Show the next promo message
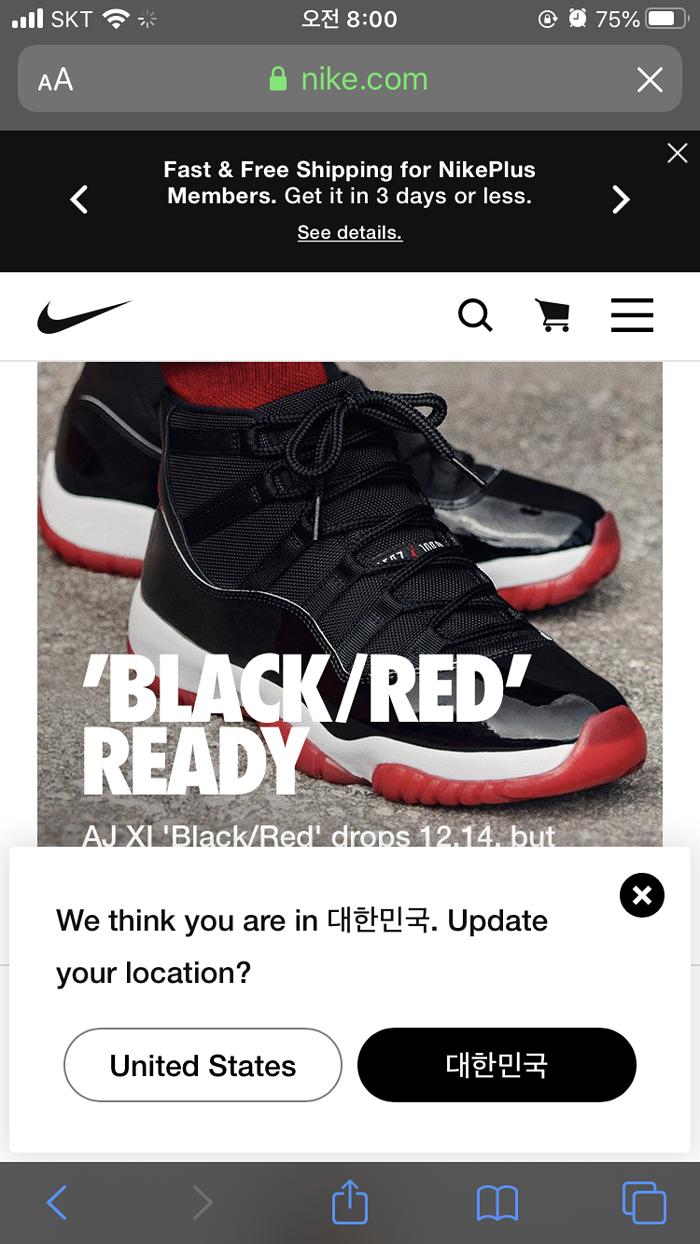The image size is (700, 1244). coord(621,200)
